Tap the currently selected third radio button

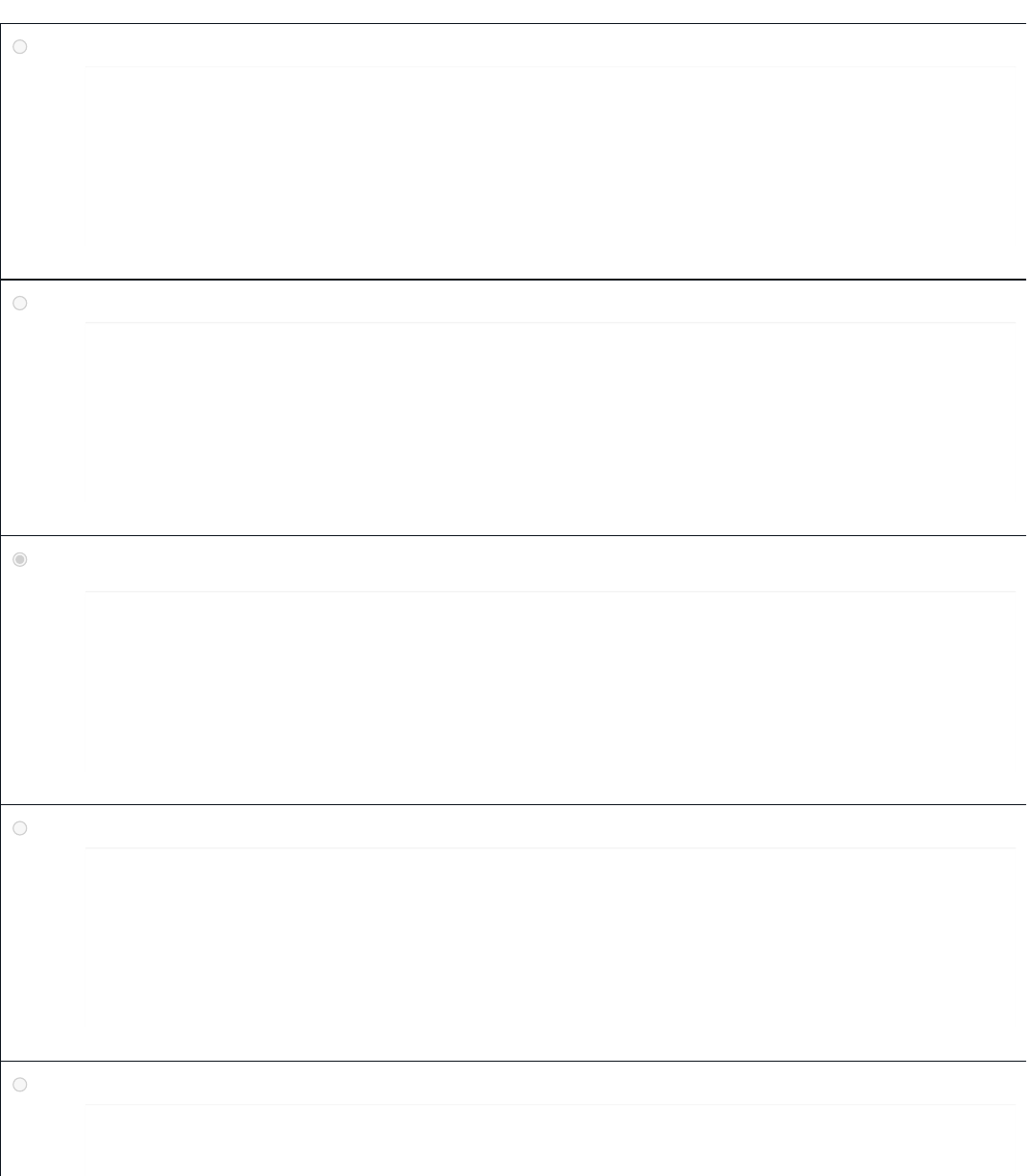[21, 559]
